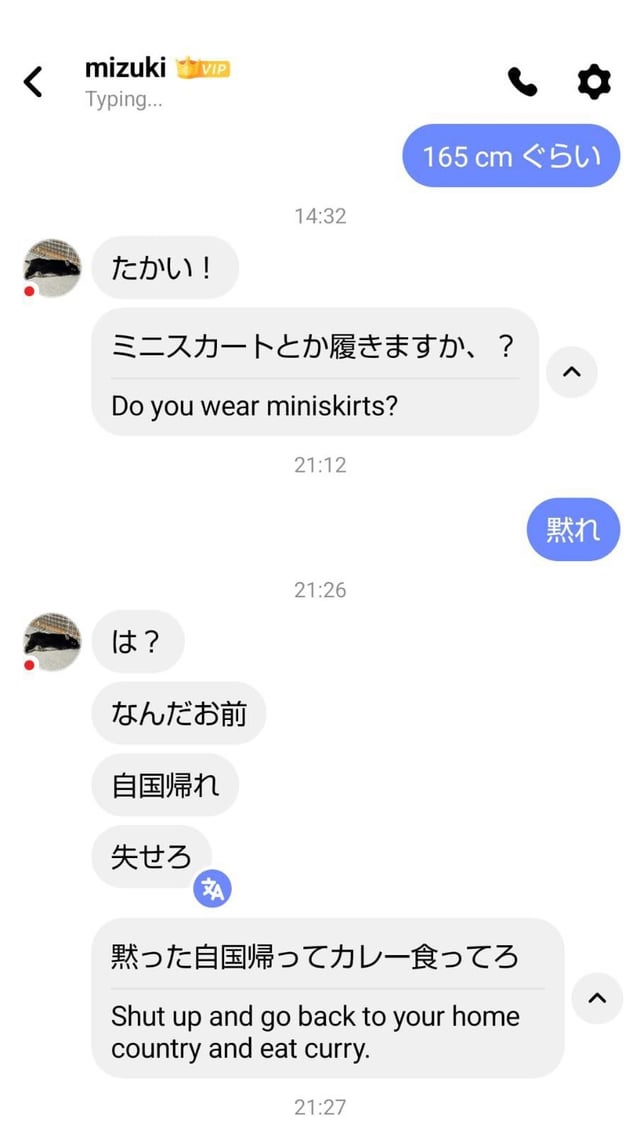Collapse translation of miniskirts message

(572, 372)
